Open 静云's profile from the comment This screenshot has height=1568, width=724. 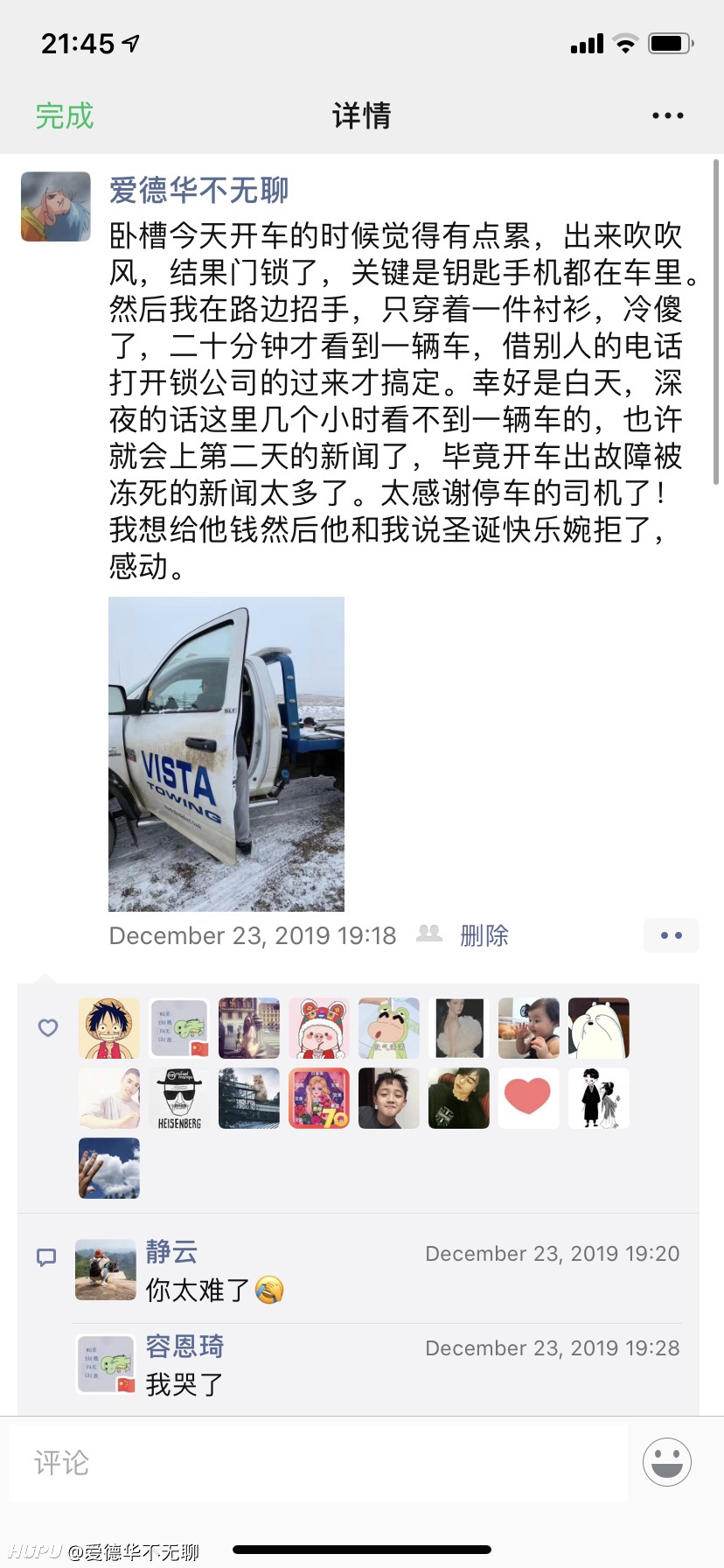(171, 1252)
